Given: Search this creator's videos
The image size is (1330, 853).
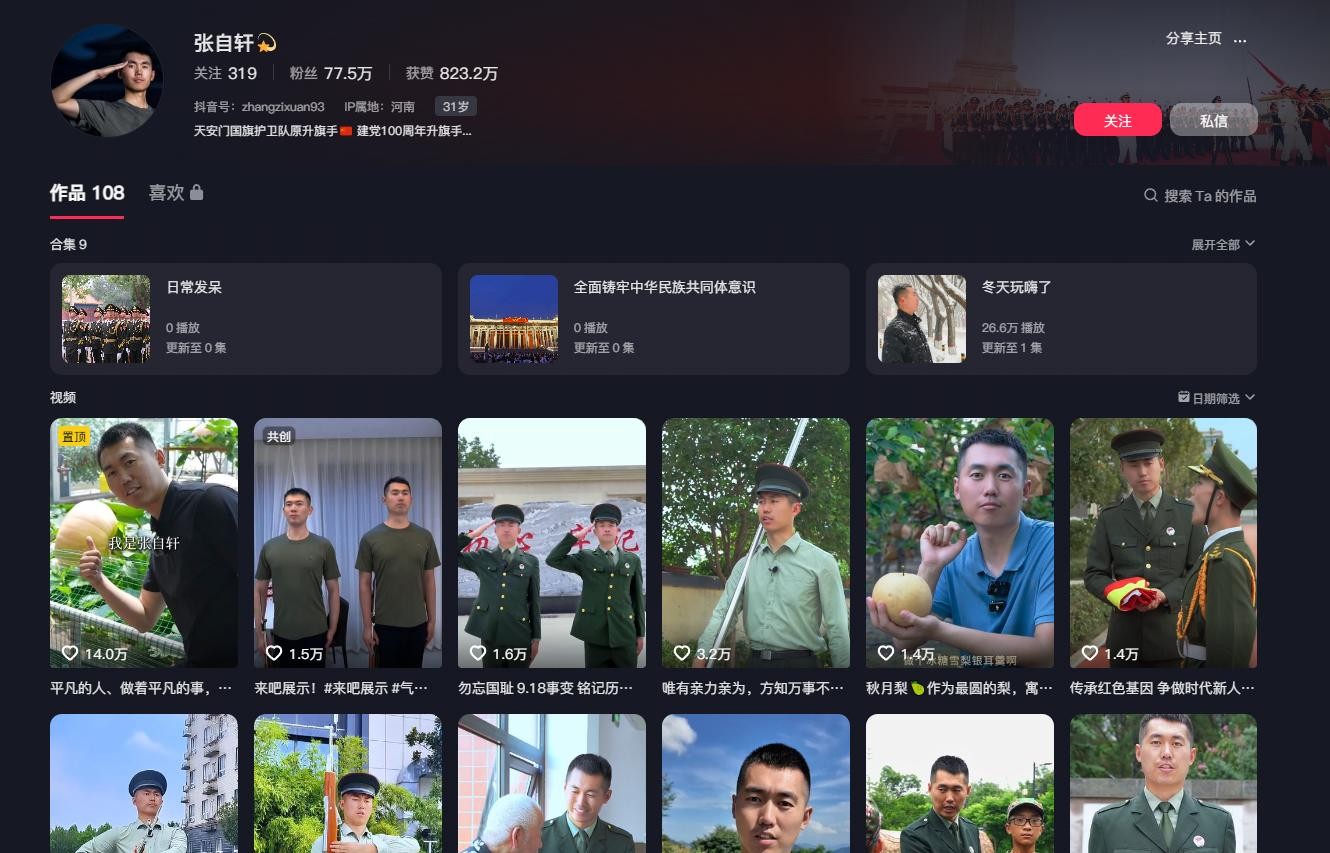Looking at the screenshot, I should pyautogui.click(x=1200, y=196).
